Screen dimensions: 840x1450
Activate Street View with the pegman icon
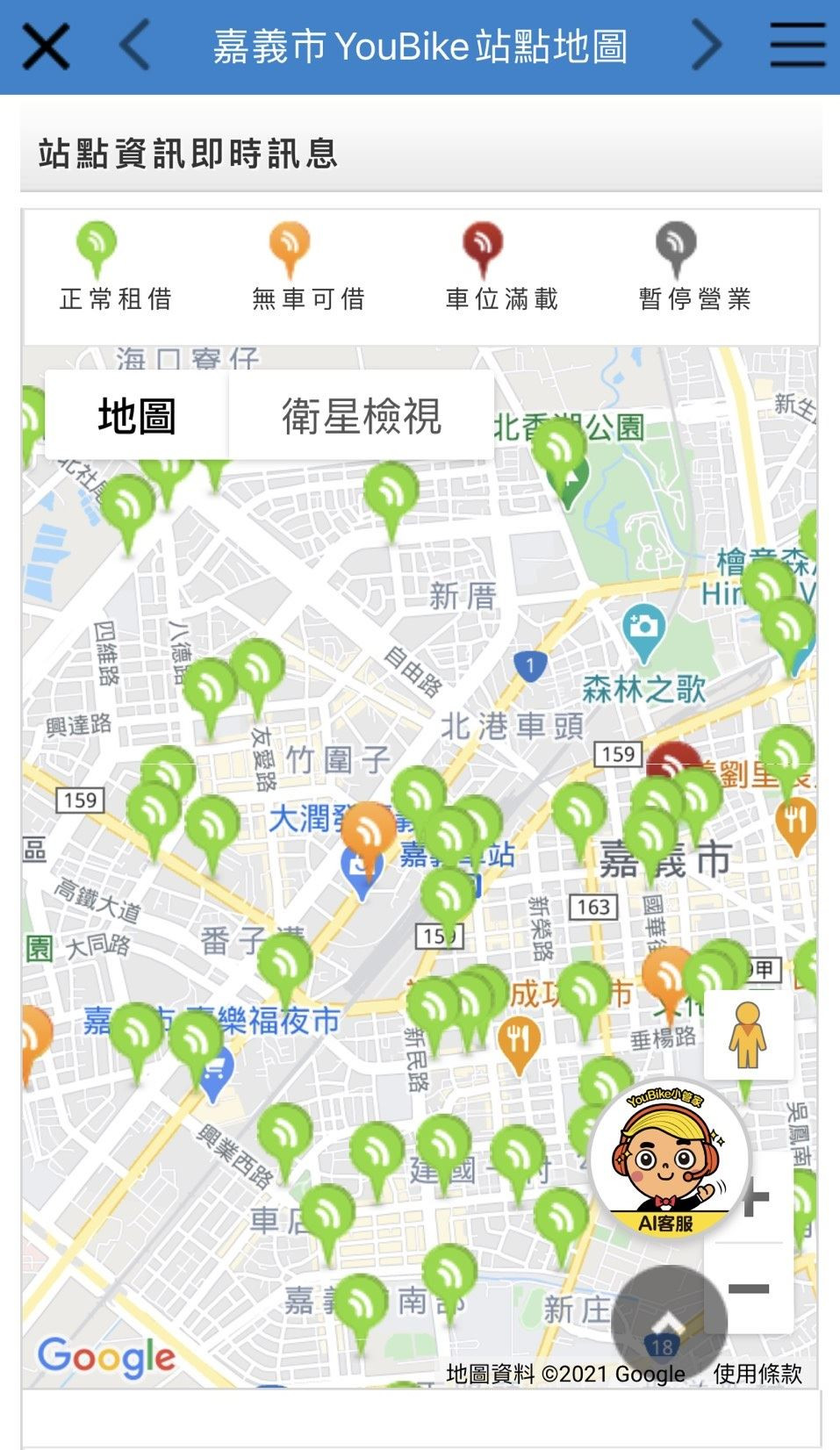747,1035
